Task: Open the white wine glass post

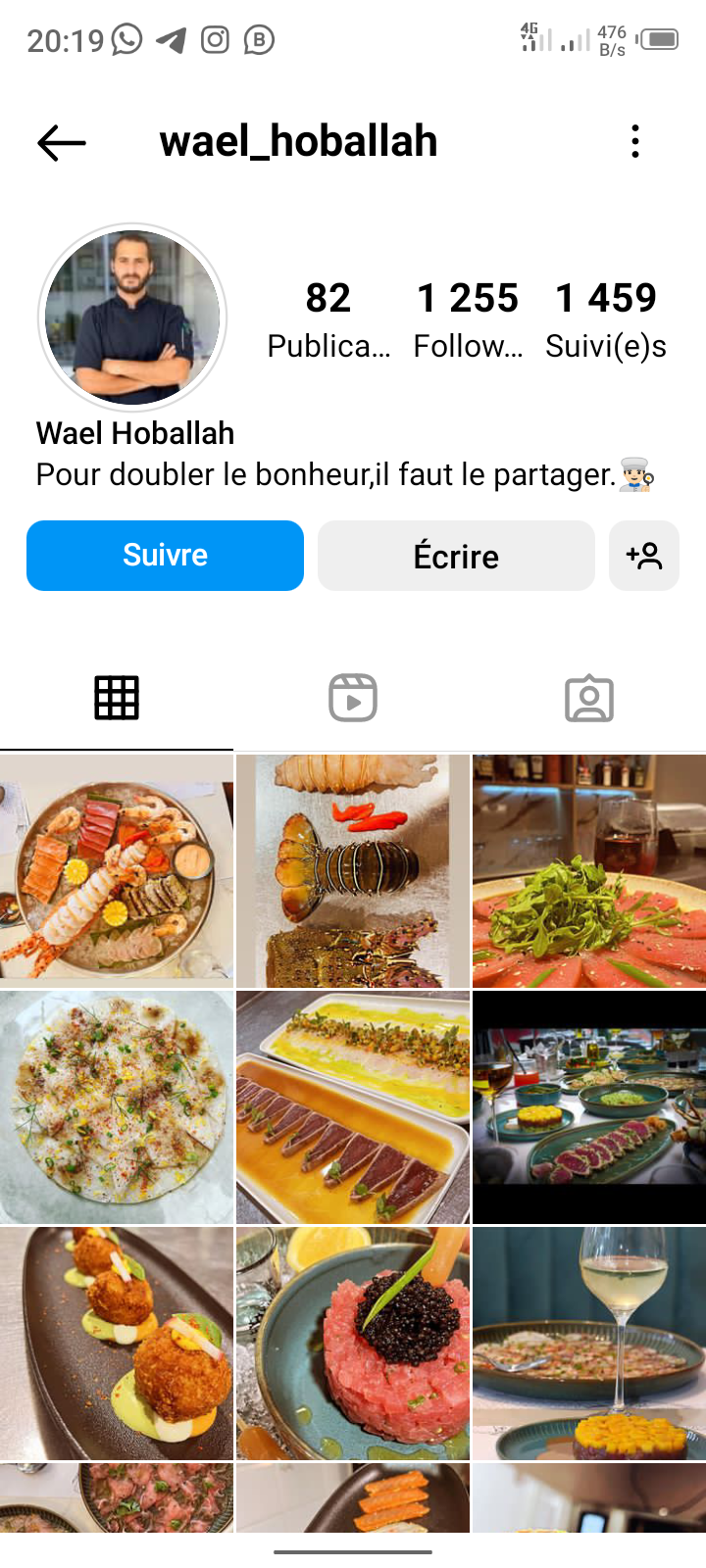Action: [589, 1344]
